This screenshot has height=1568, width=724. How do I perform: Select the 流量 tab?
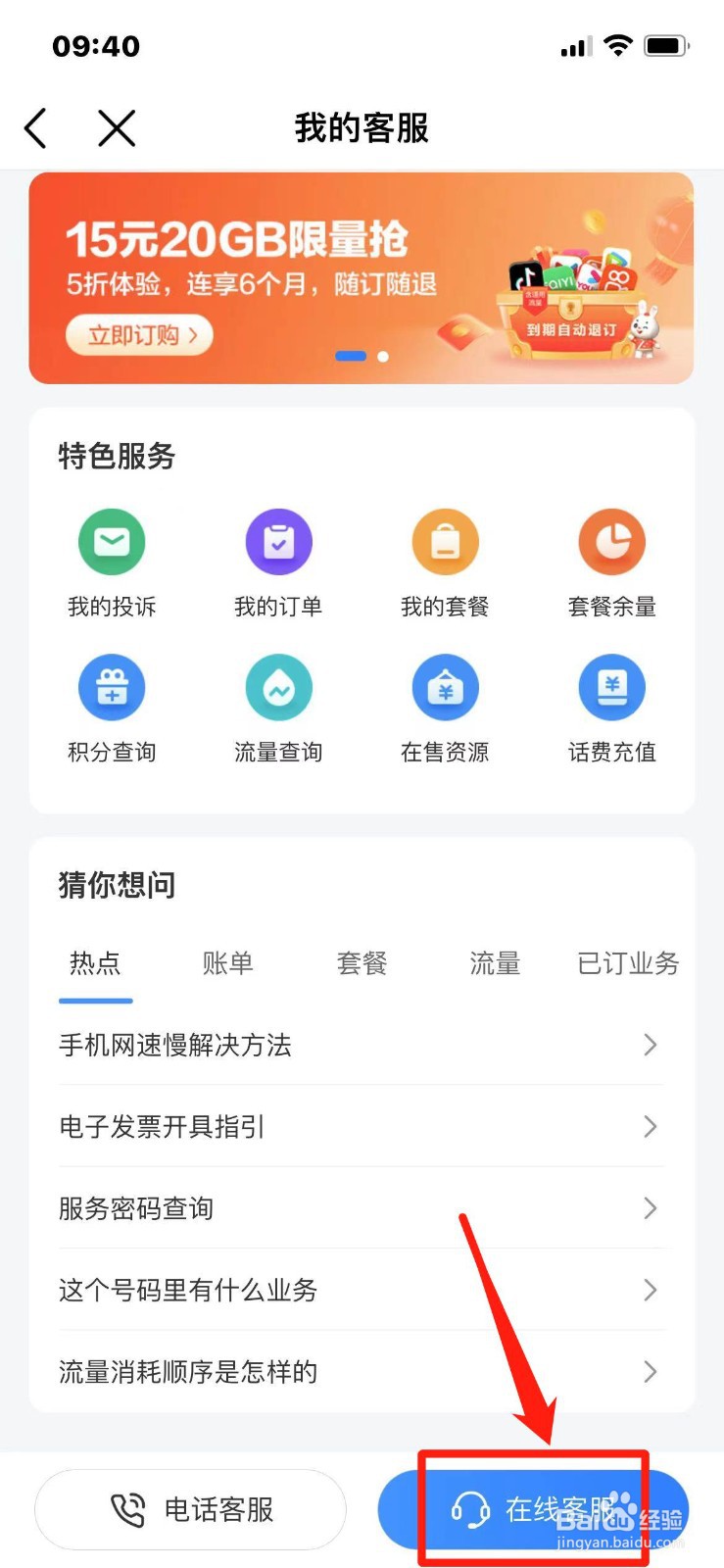(x=495, y=963)
